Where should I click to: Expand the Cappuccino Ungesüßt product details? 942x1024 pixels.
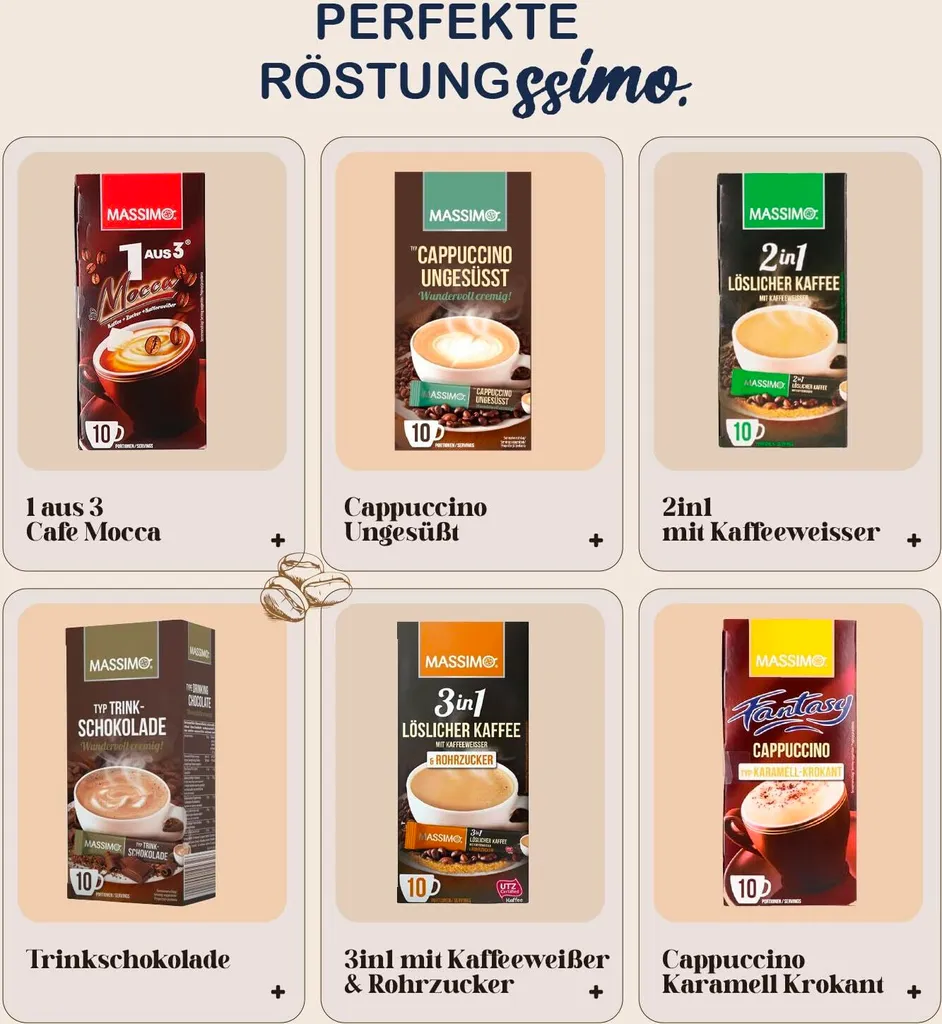596,541
